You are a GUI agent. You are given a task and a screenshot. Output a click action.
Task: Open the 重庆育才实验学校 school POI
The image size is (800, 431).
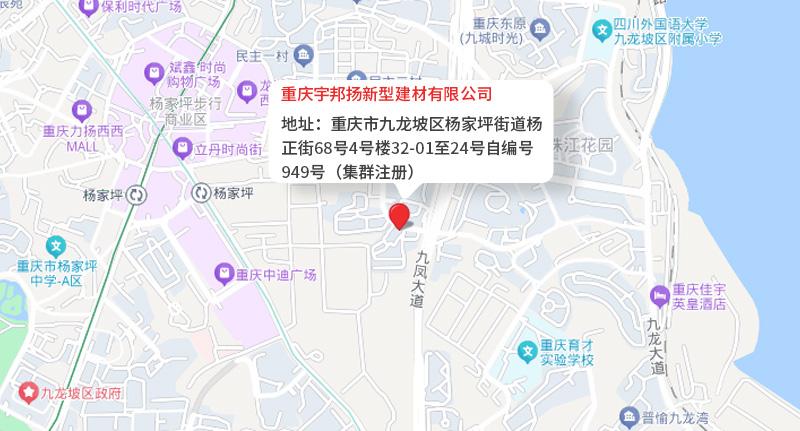[528, 351]
